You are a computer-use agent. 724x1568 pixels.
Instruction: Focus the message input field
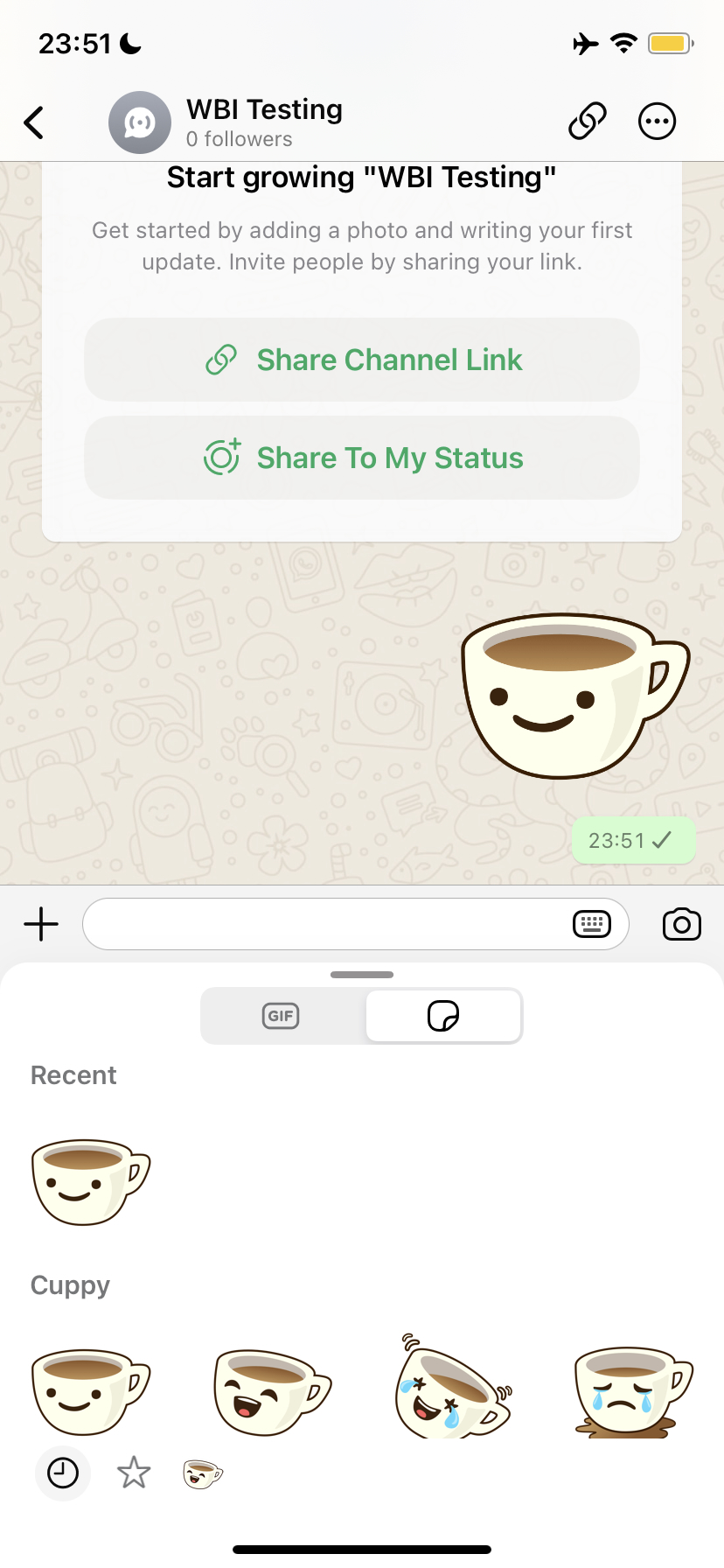coord(324,924)
